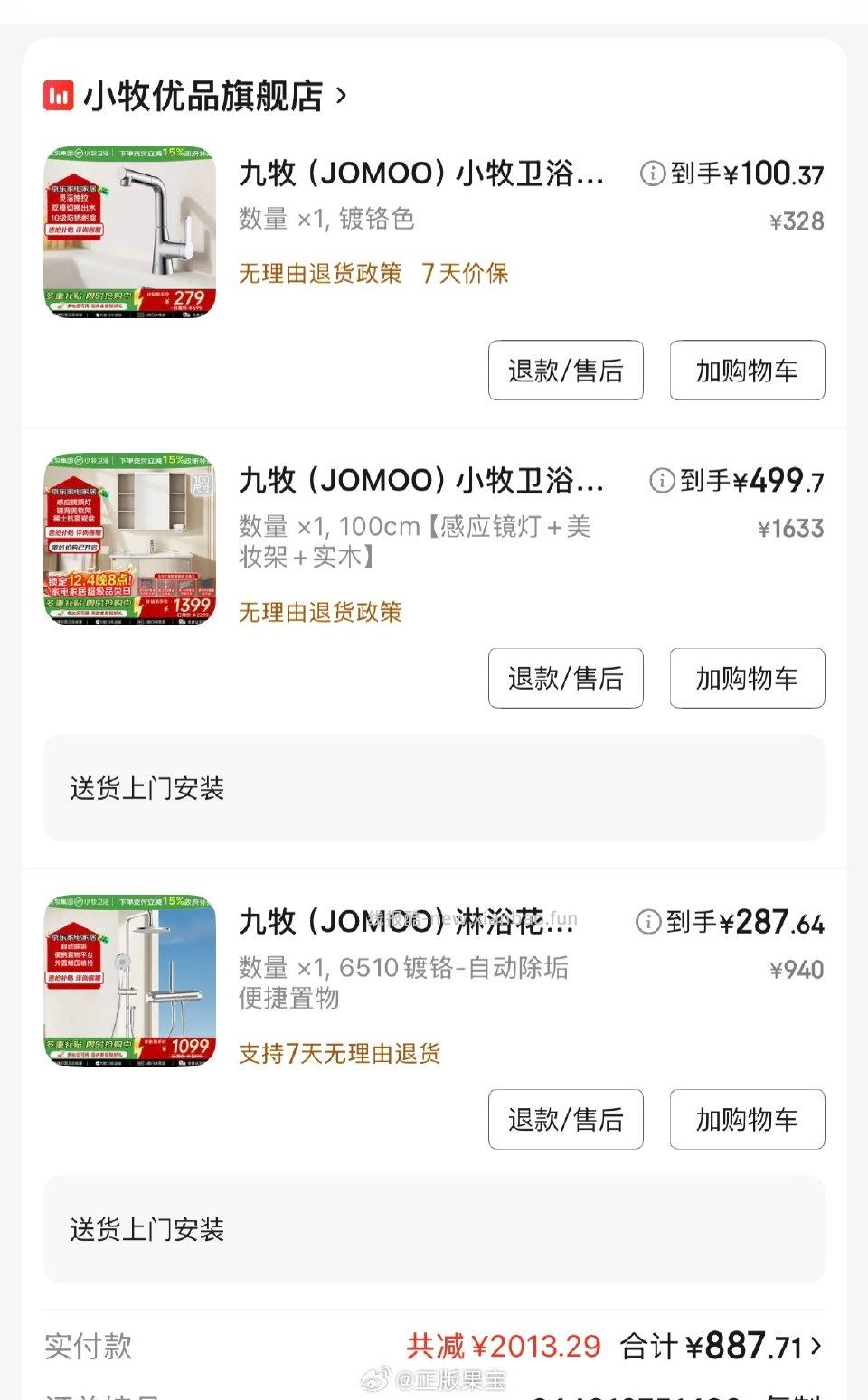Click 加购物车 for the 100cm cabinet order
This screenshot has width=868, height=1400.
tap(747, 678)
